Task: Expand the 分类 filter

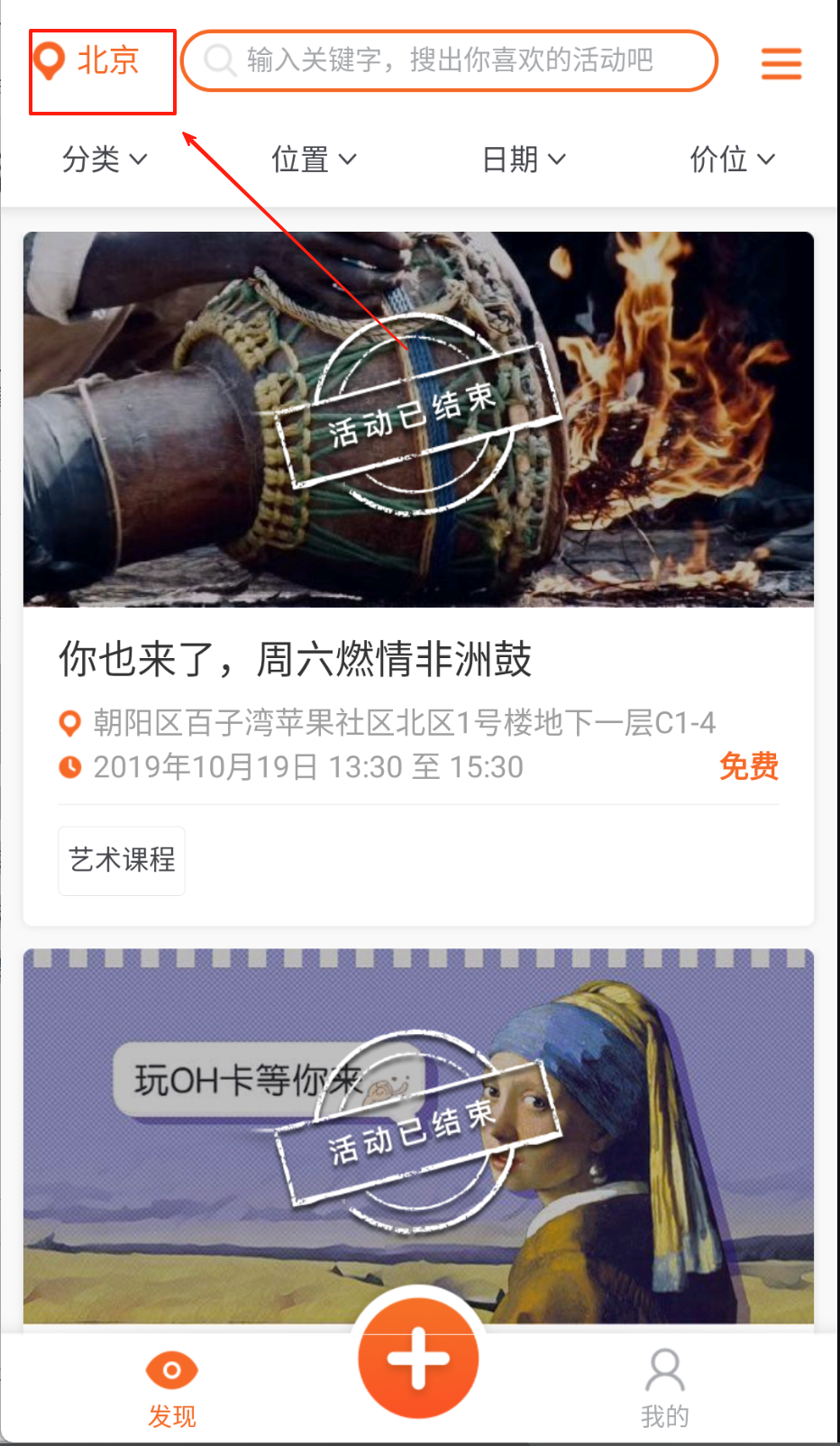Action: click(104, 160)
